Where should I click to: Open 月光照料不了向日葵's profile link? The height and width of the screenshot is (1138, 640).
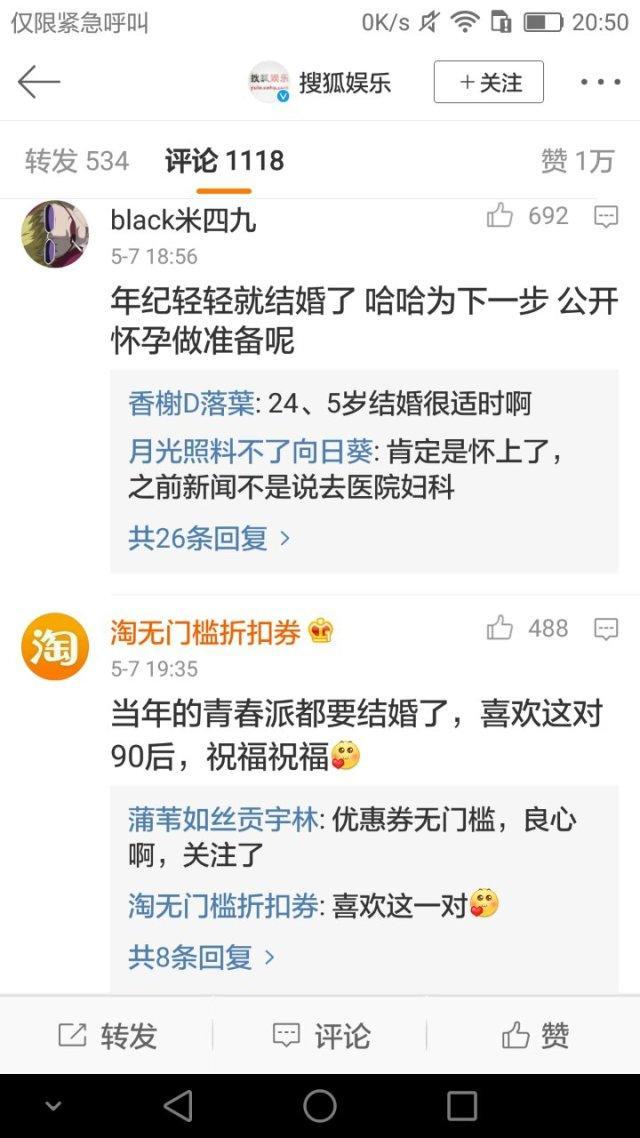[x=250, y=452]
